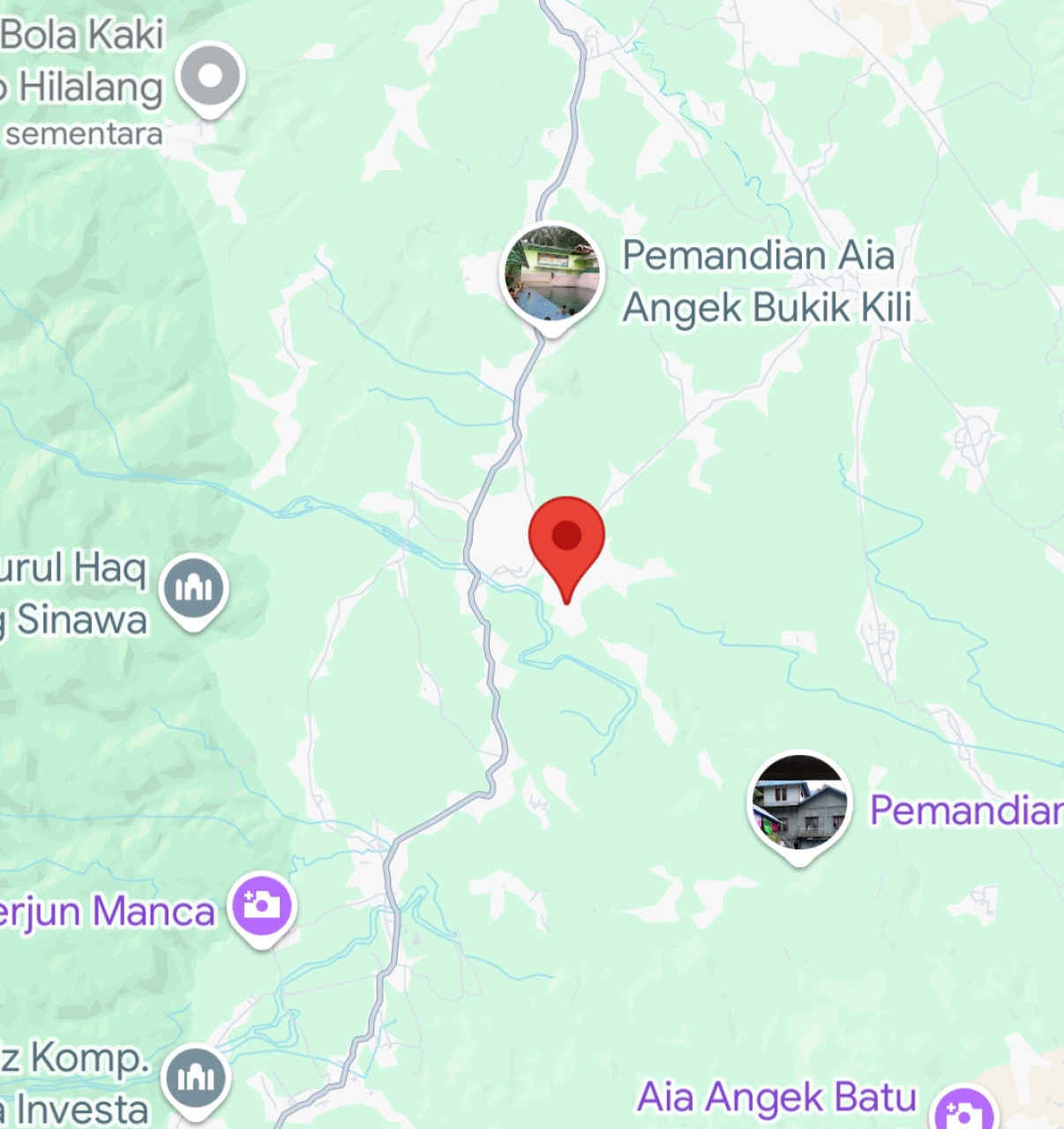Open the Nurul Haq Sinawa mosque marker
This screenshot has height=1129, width=1064.
tap(194, 588)
